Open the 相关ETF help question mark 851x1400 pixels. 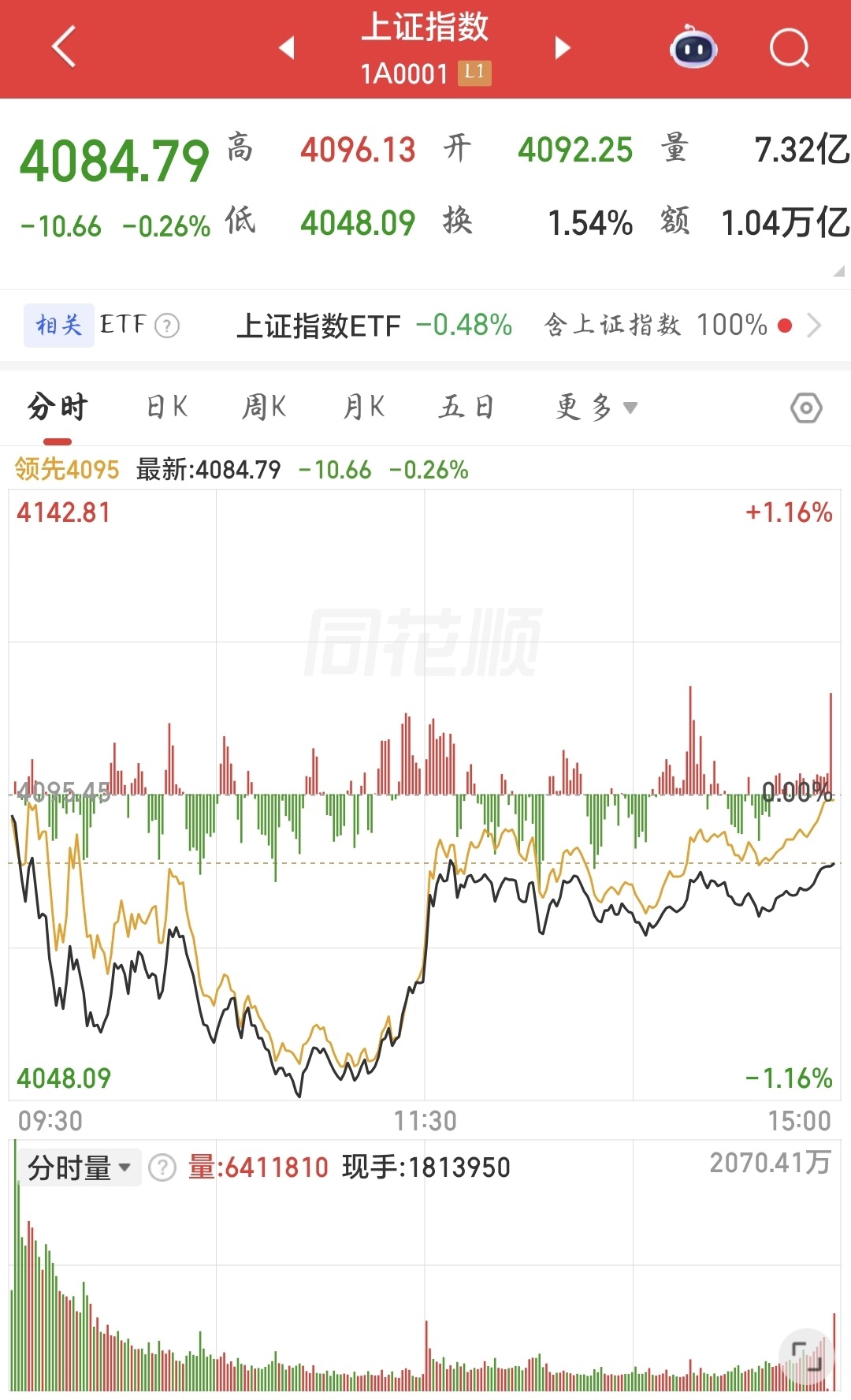167,326
